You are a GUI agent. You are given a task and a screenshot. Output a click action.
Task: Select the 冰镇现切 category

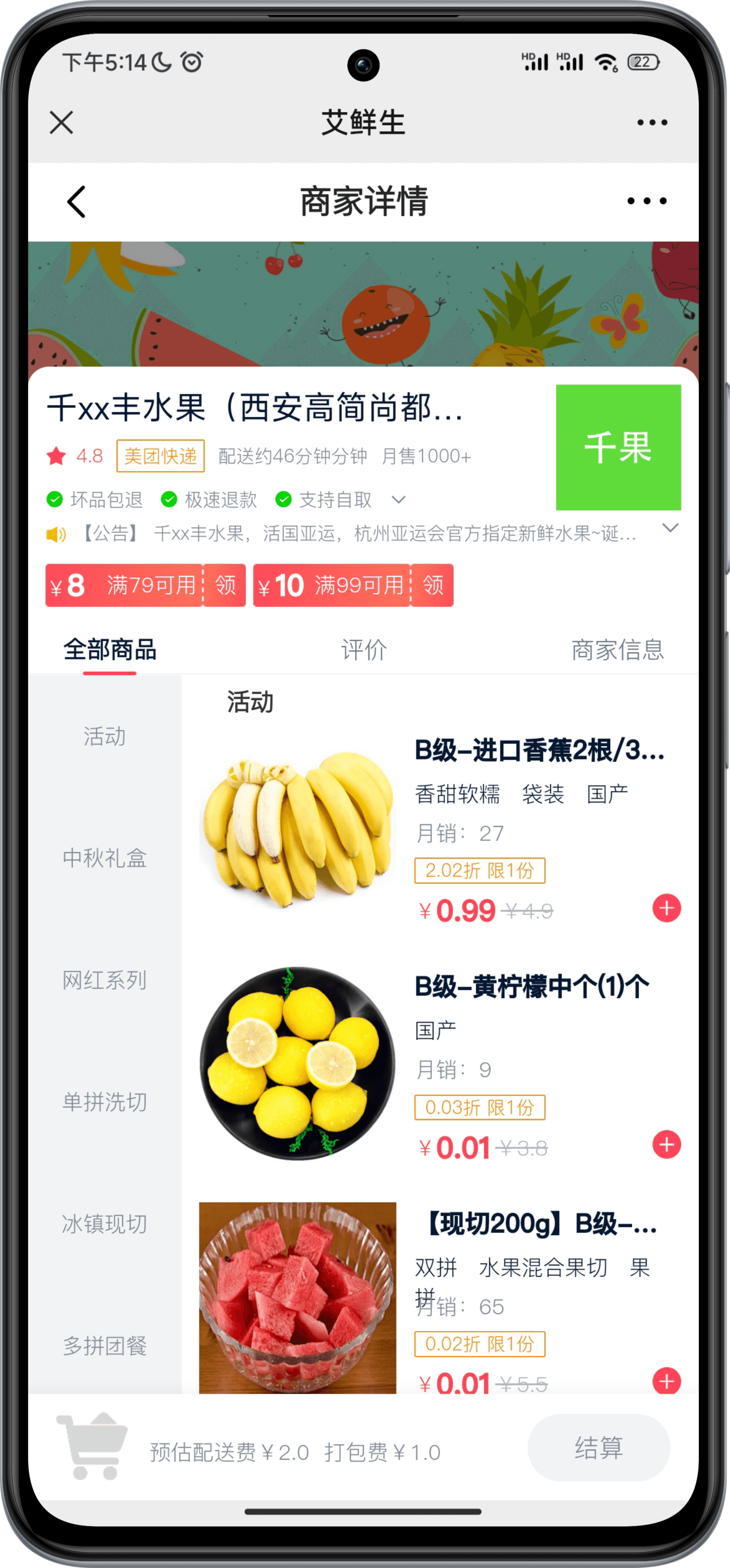(104, 1223)
